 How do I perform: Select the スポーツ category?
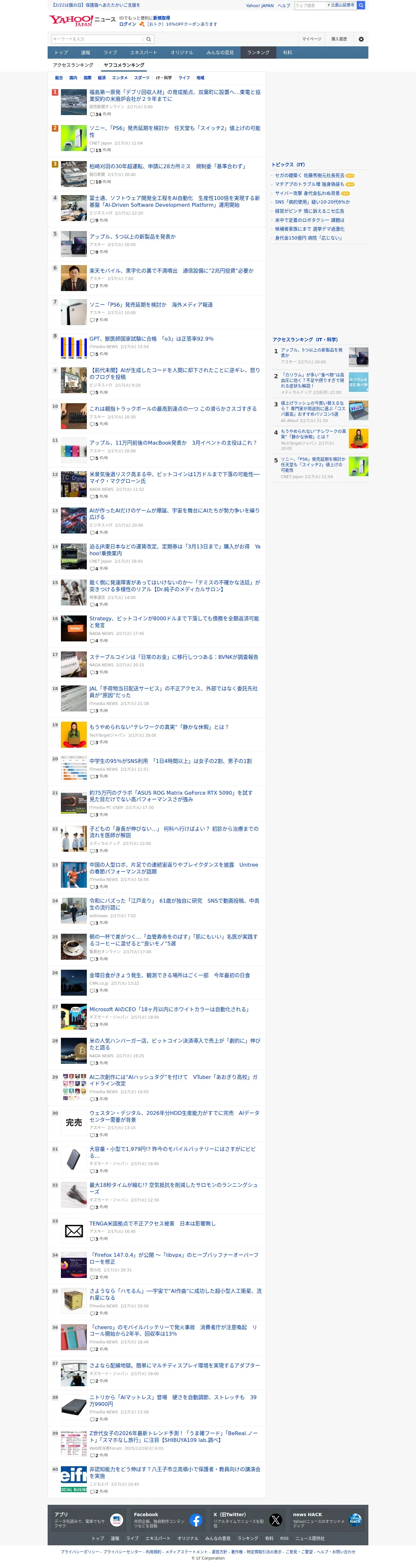pos(142,78)
